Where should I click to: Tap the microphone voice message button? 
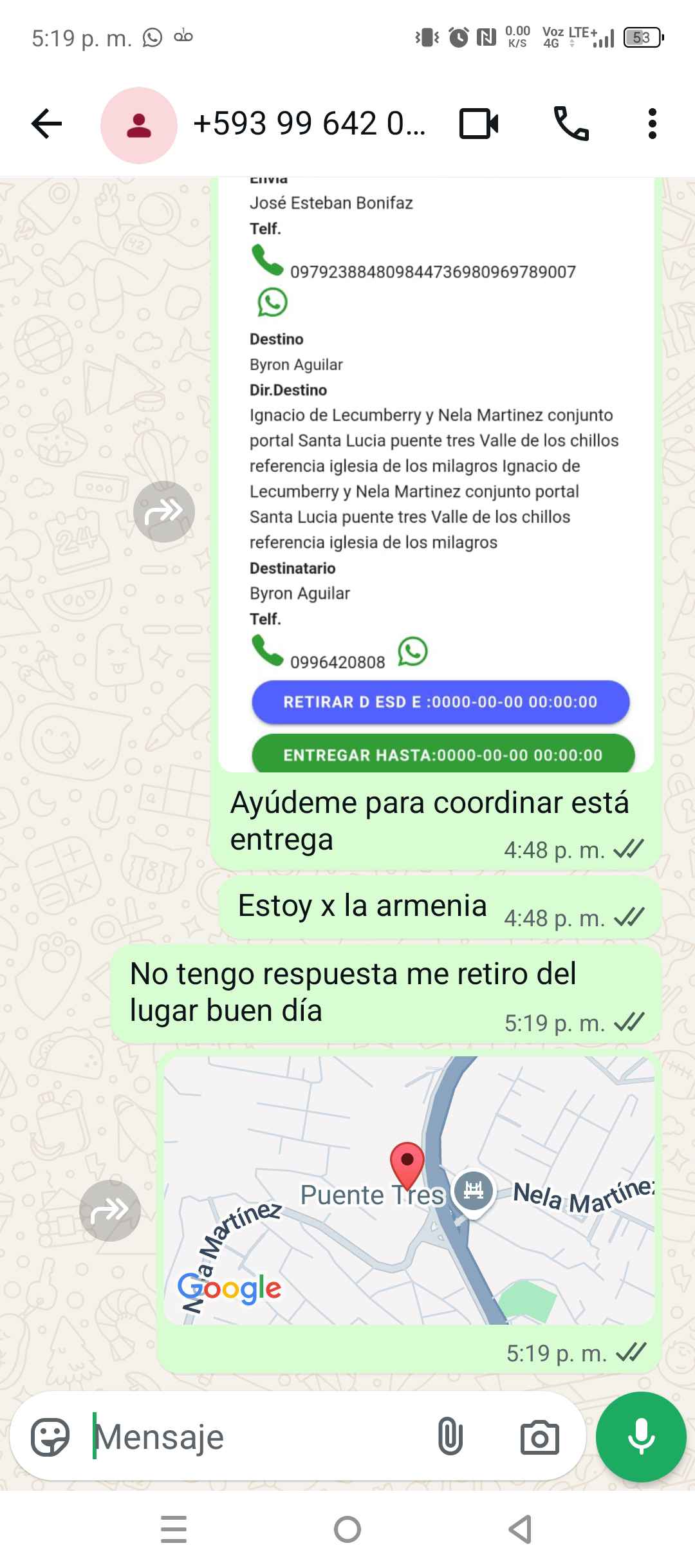pos(641,1437)
